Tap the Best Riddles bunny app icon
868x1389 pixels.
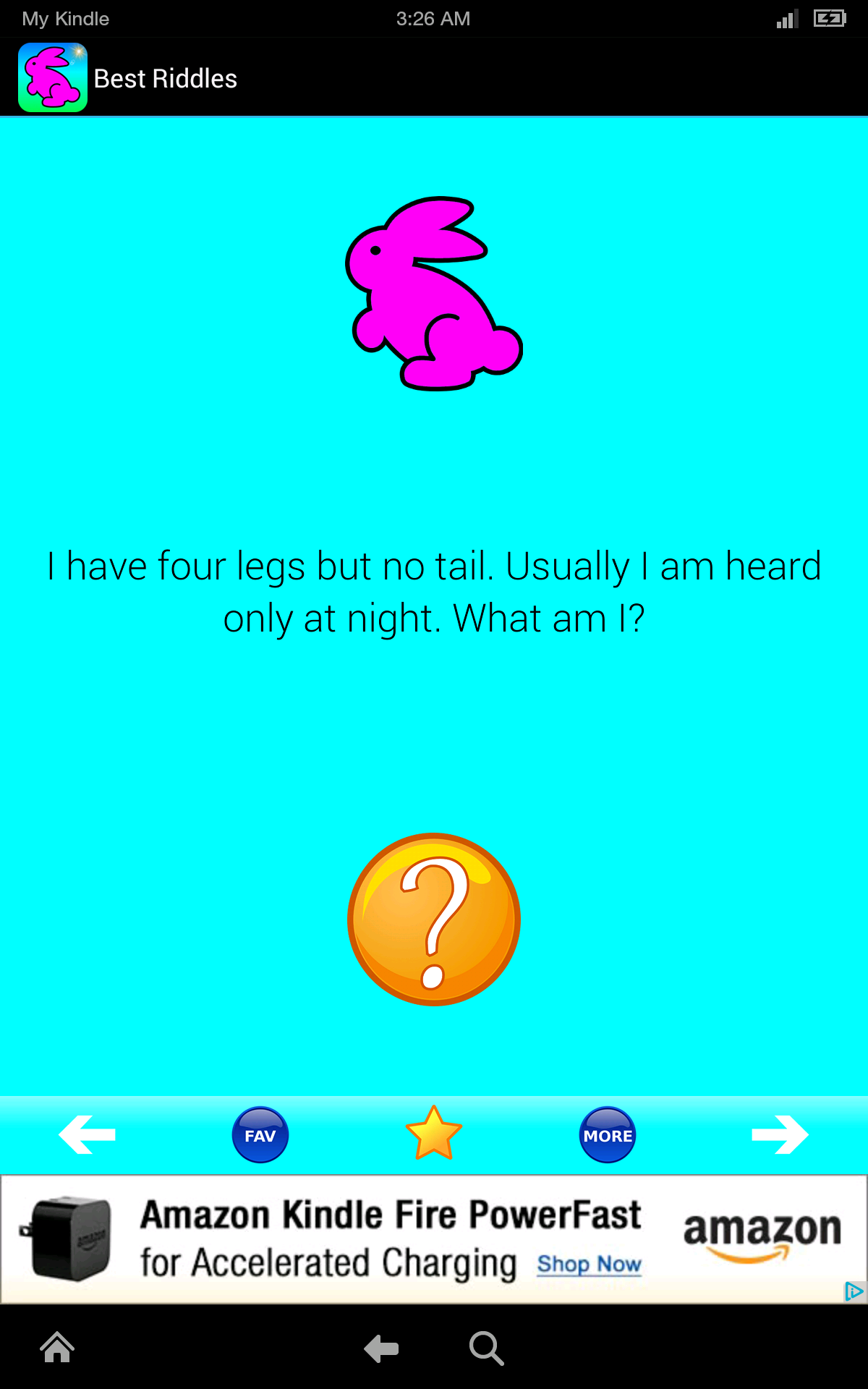(x=53, y=77)
